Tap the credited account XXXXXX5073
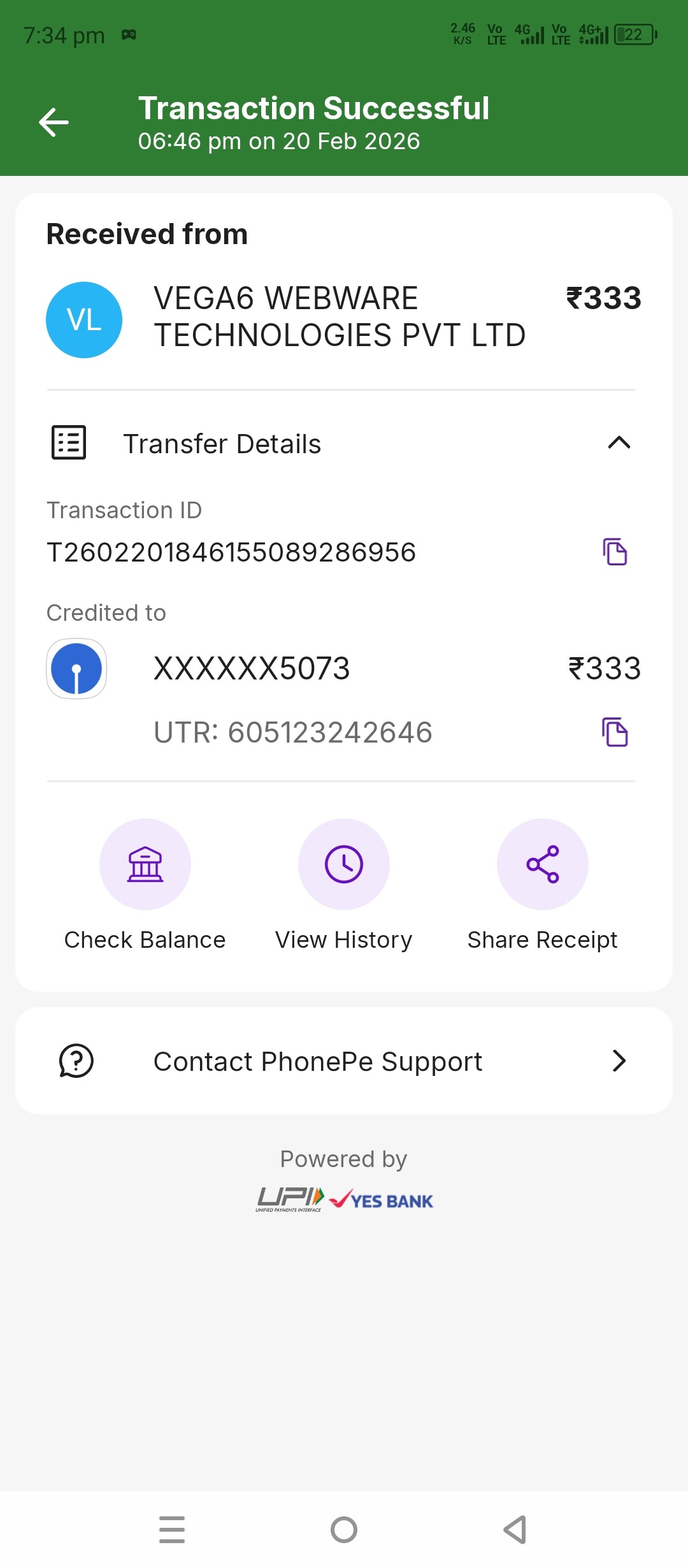Screen dimensions: 688x1568 (x=252, y=668)
